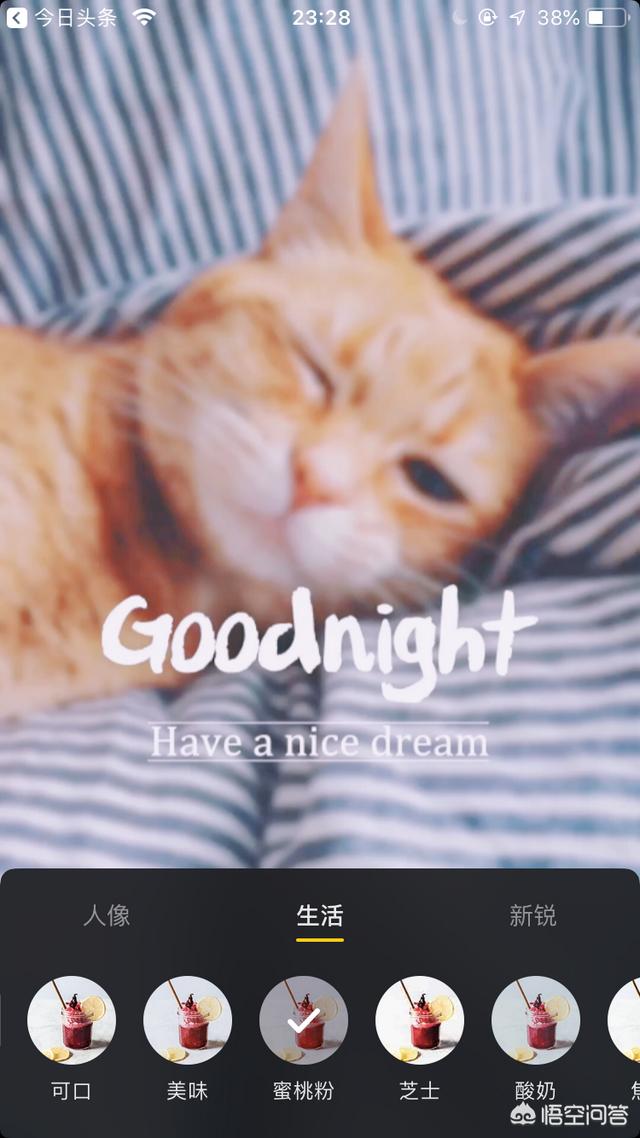Apply the 芝士 filter
640x1138 pixels.
pyautogui.click(x=419, y=1021)
